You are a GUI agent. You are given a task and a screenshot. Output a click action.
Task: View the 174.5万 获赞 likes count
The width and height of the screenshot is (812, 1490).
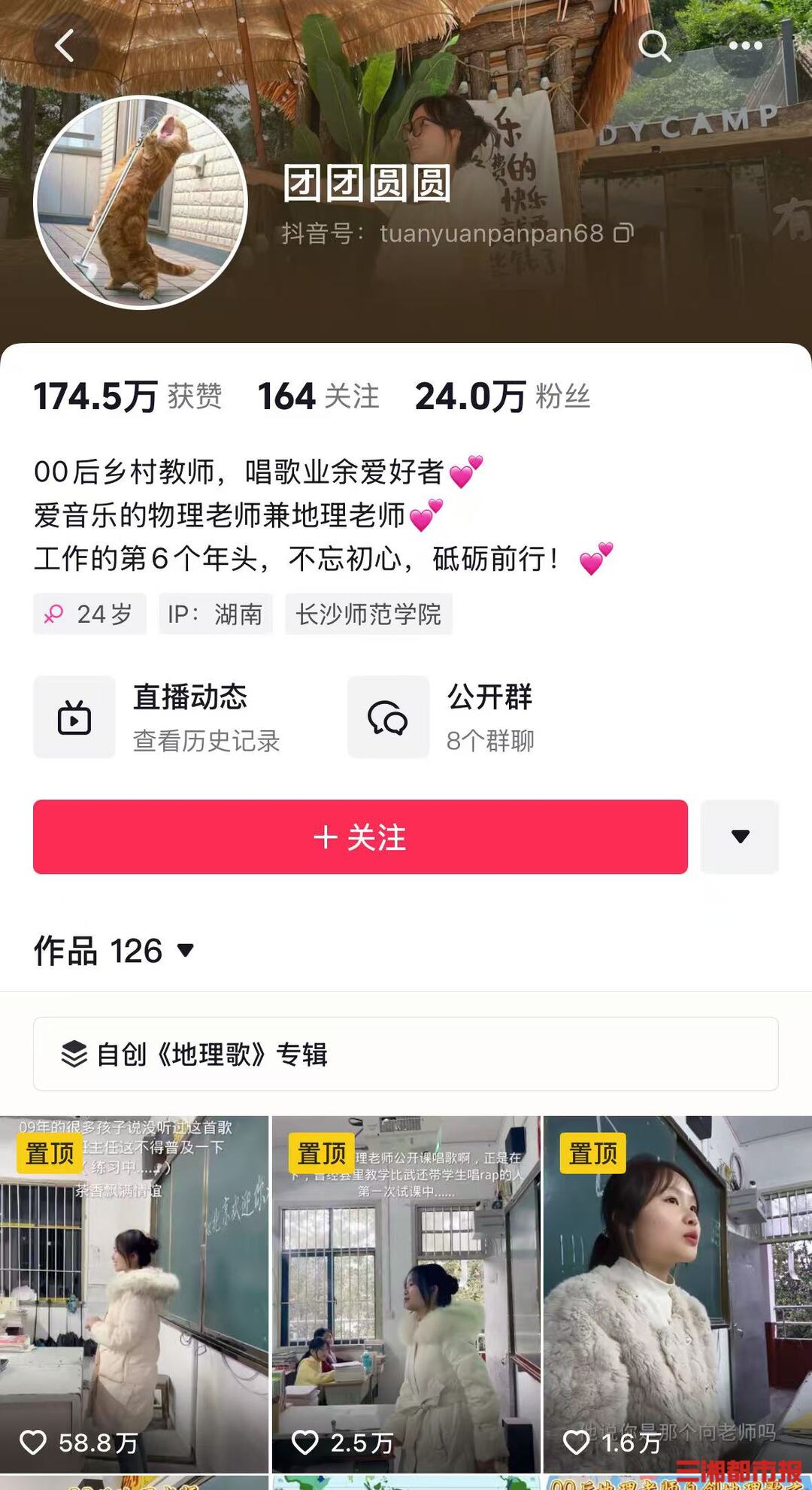coord(128,396)
